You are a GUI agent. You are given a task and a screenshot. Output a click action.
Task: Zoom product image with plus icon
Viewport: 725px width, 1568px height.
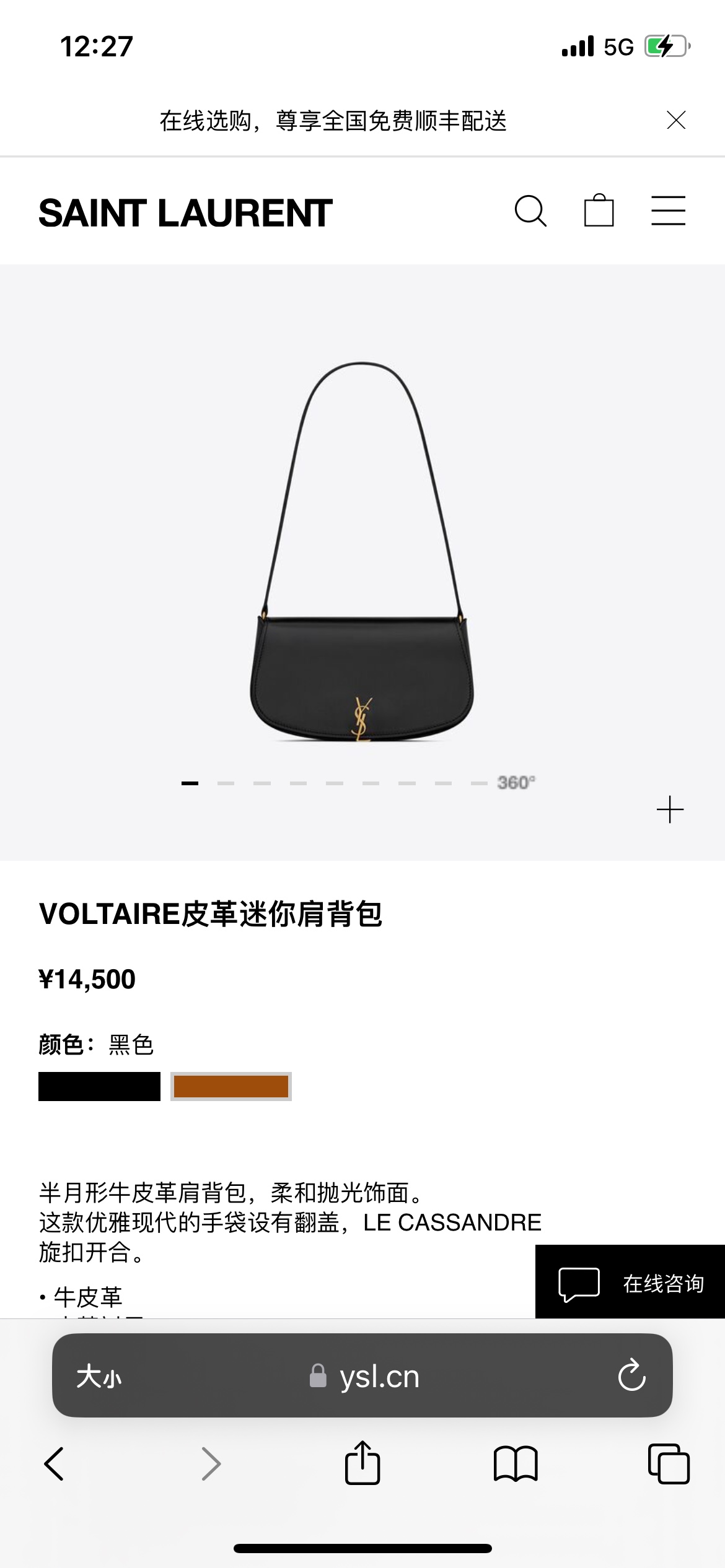(x=669, y=810)
